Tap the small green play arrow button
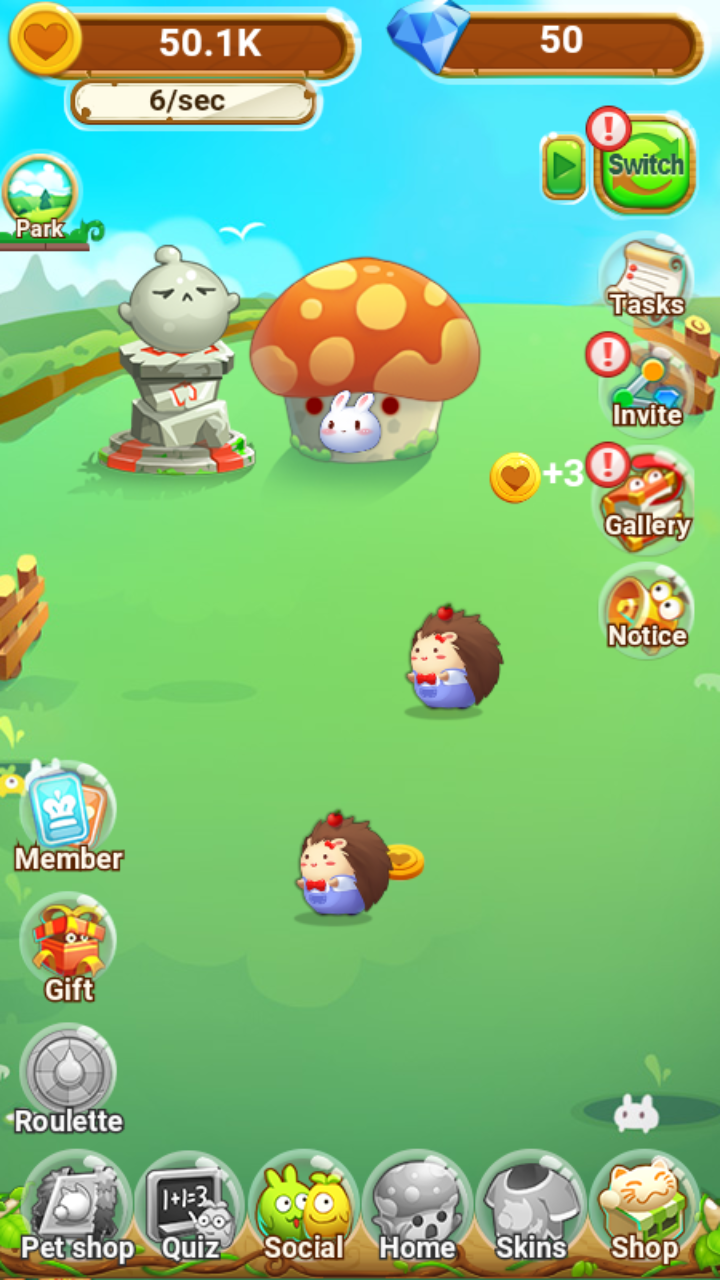The height and width of the screenshot is (1280, 720). (564, 168)
